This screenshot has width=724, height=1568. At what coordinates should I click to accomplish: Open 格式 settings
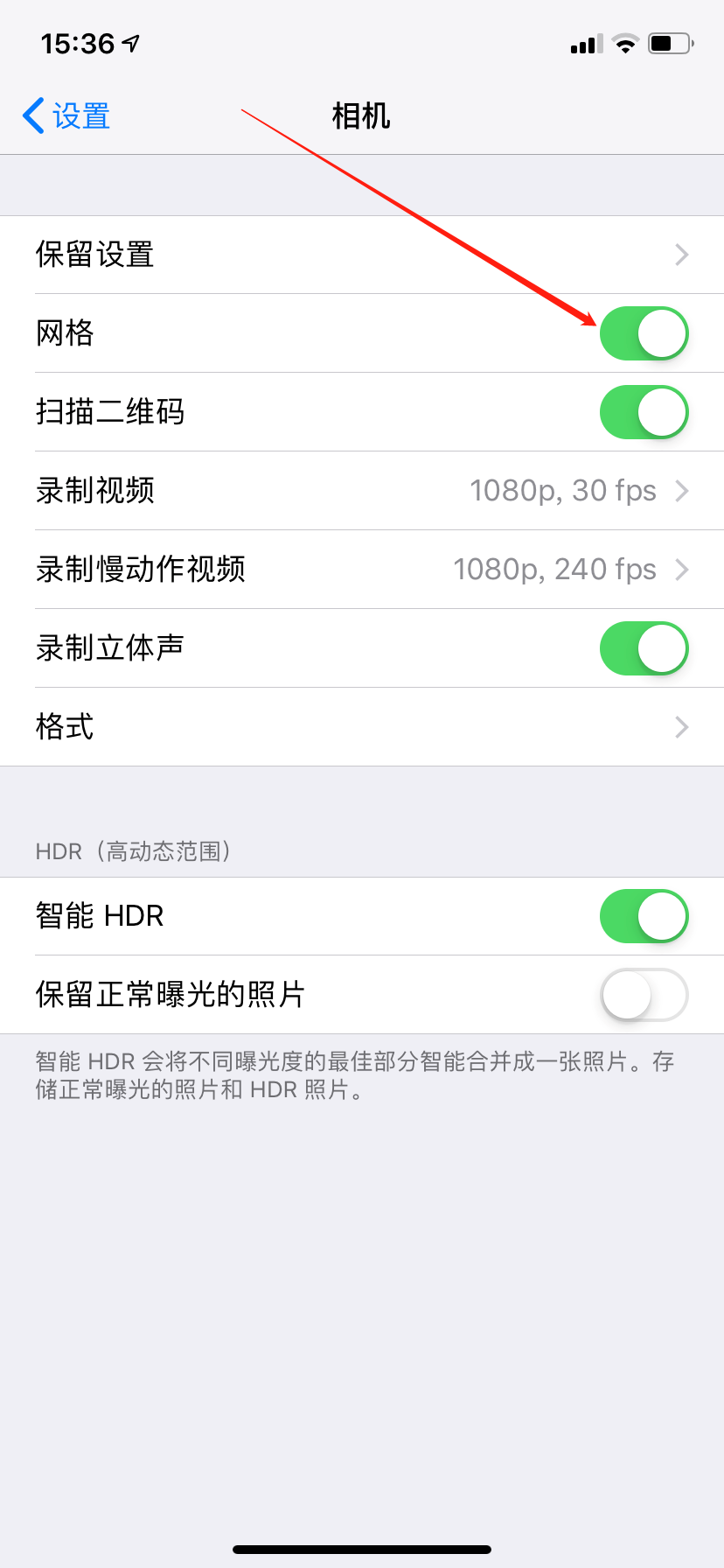(362, 727)
